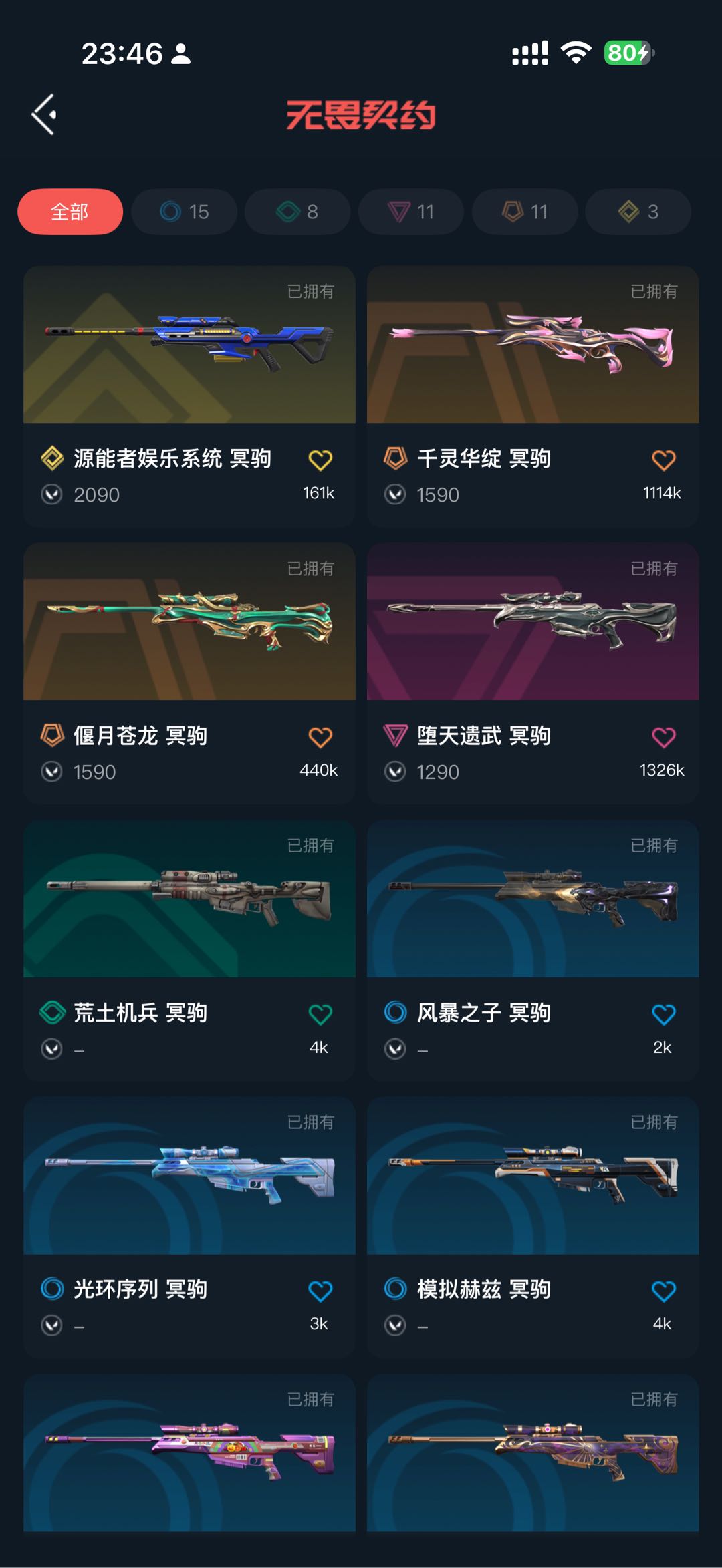Screen dimensions: 722x1568
Task: Filter by the yellow tier with 3 skins
Action: 638,212
